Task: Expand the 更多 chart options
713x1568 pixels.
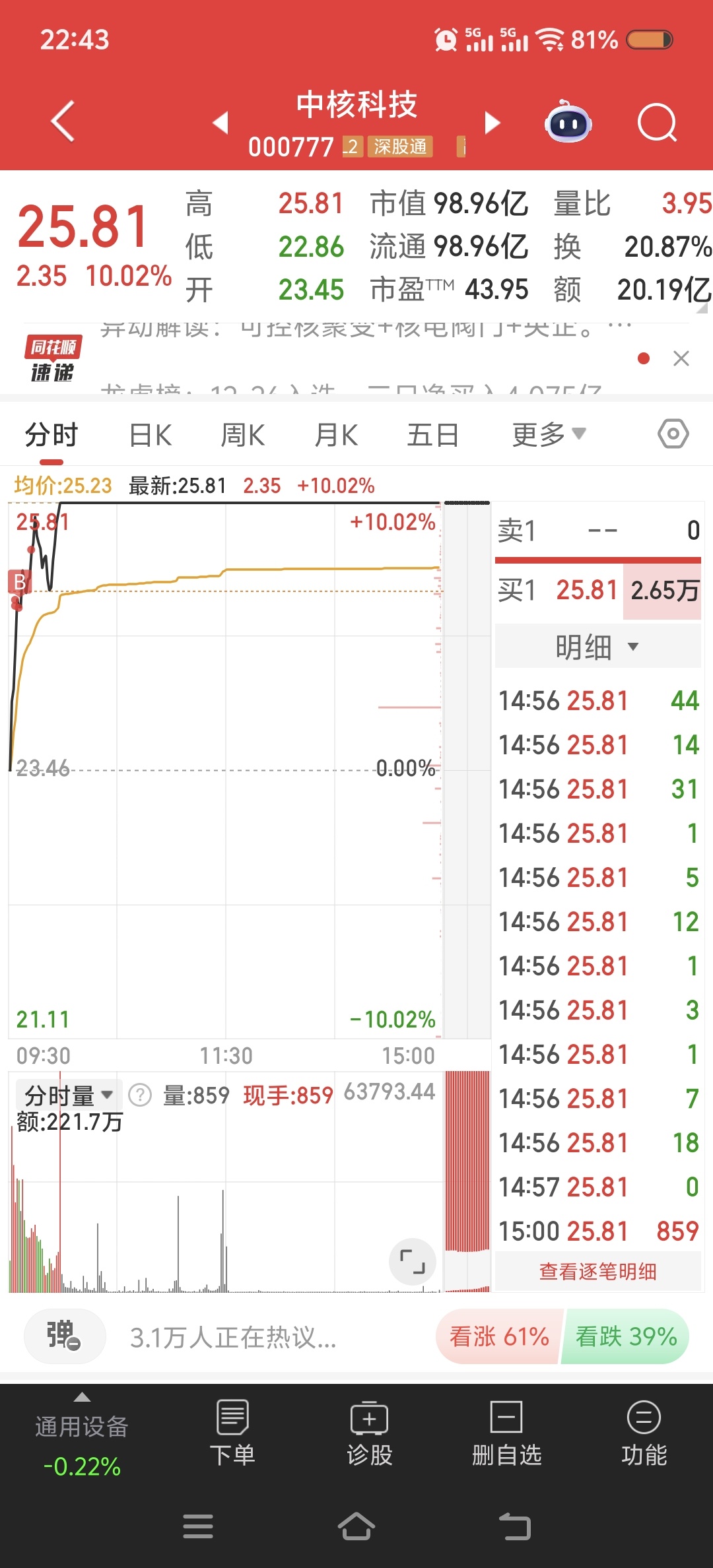Action: (548, 435)
